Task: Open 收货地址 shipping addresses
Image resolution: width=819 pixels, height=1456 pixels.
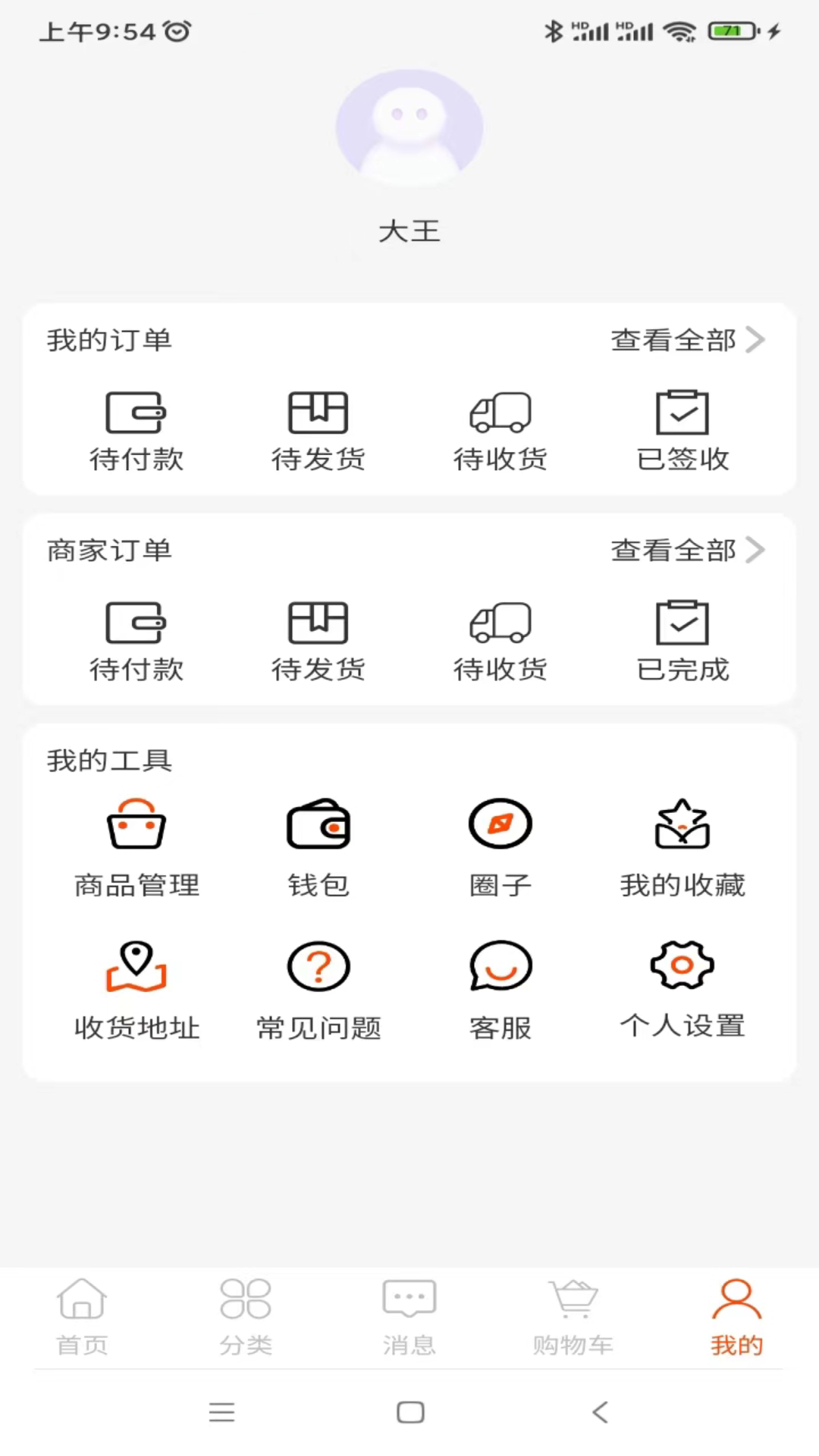Action: pos(136,991)
